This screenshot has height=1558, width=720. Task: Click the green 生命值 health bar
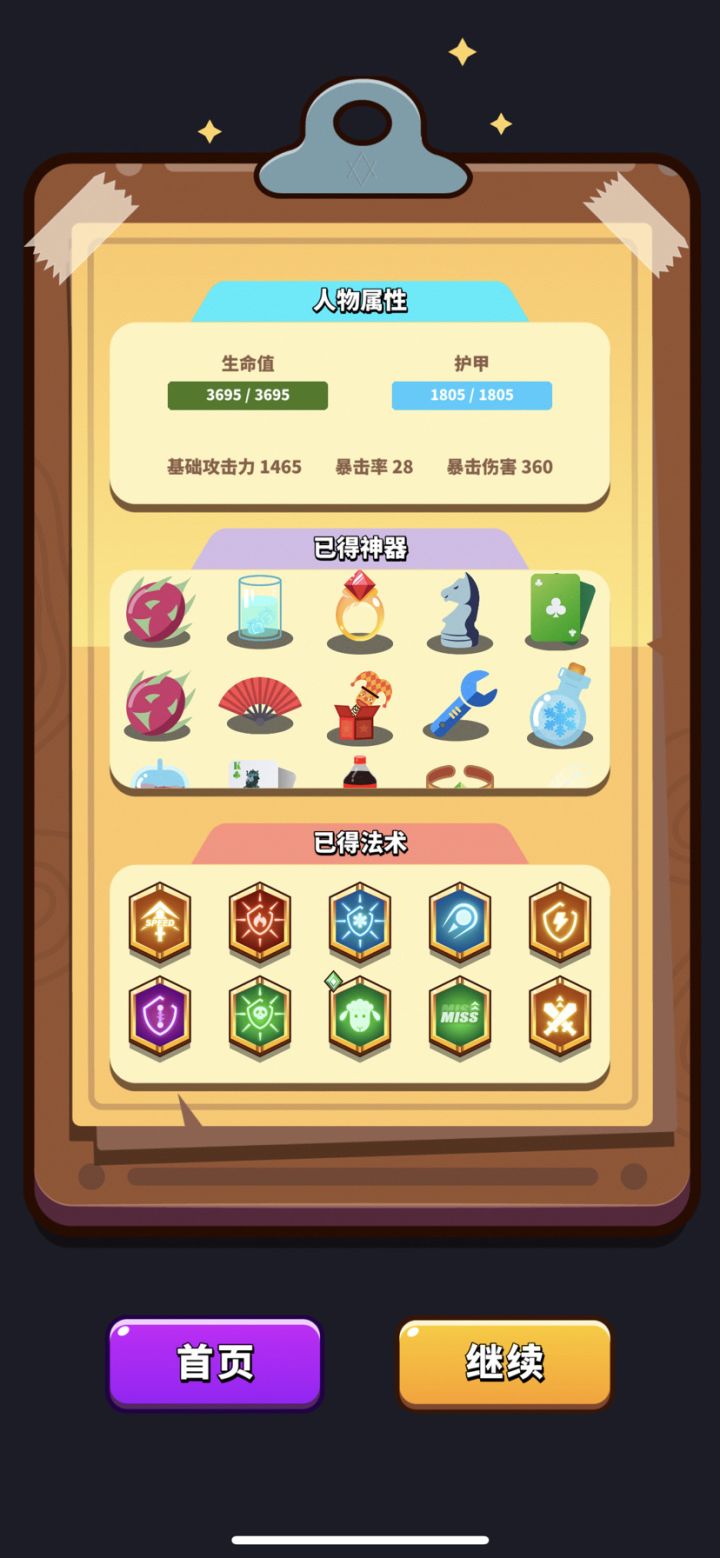coord(248,395)
